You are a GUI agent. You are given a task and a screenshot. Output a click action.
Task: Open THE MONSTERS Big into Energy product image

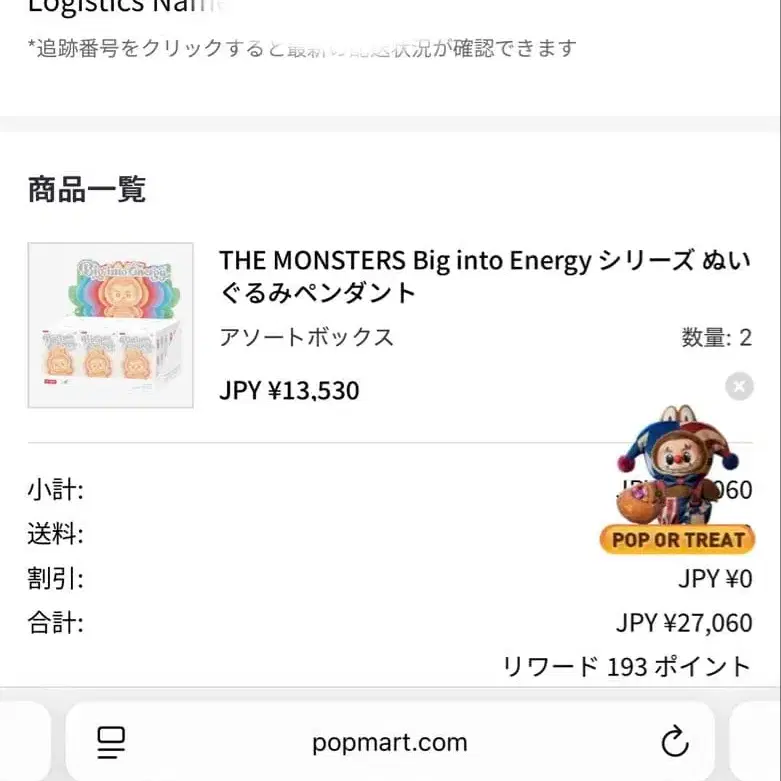(x=111, y=325)
